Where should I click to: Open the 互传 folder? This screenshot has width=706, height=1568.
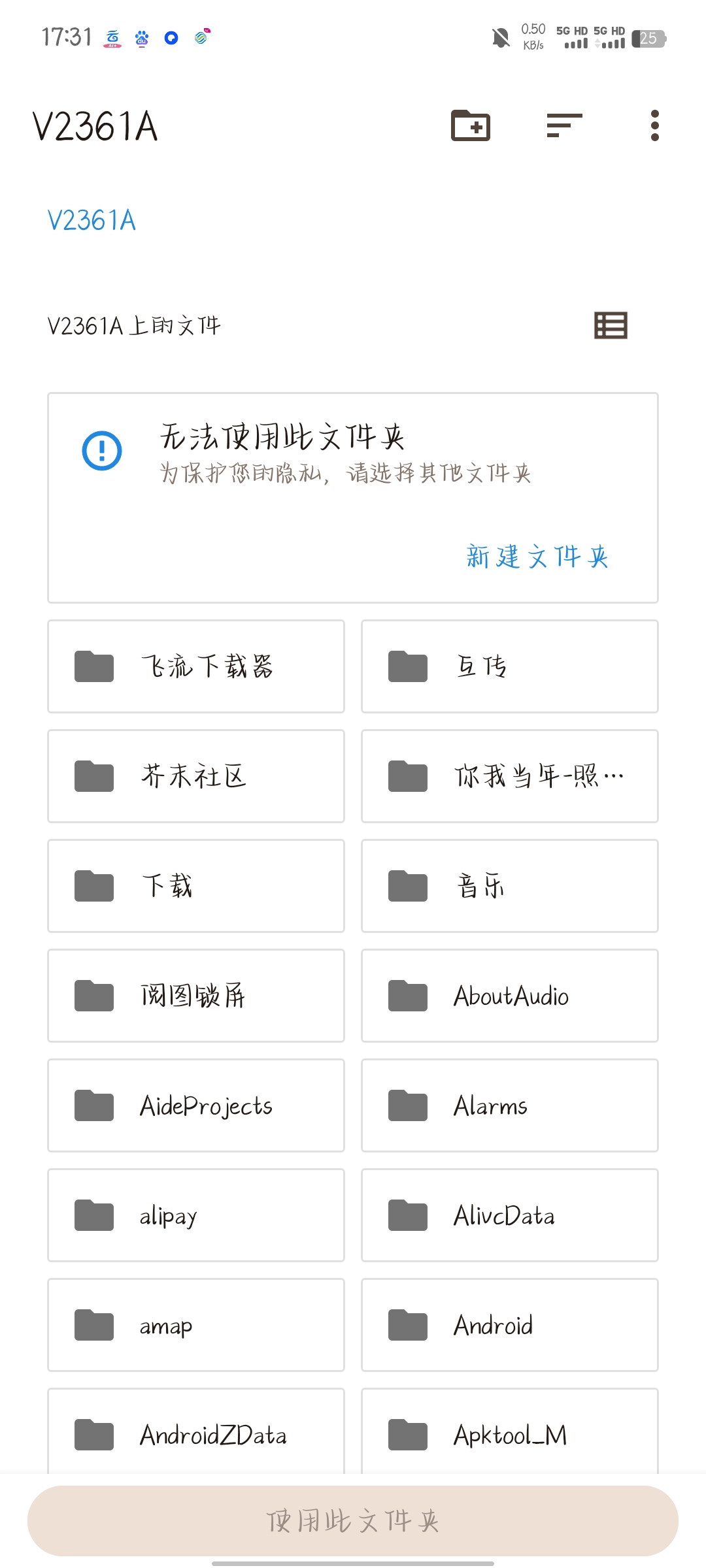click(510, 666)
